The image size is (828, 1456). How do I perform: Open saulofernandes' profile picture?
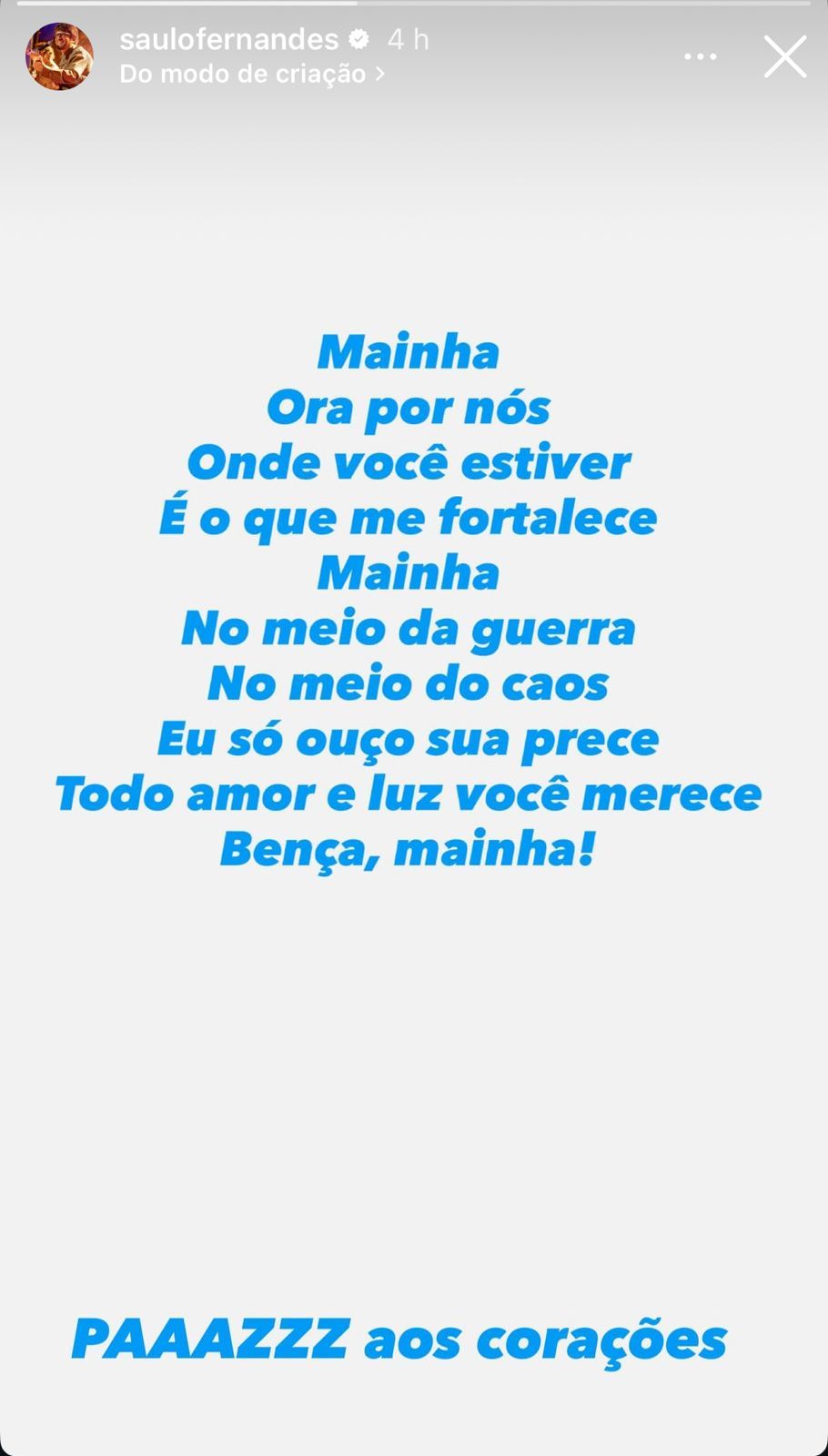click(59, 56)
